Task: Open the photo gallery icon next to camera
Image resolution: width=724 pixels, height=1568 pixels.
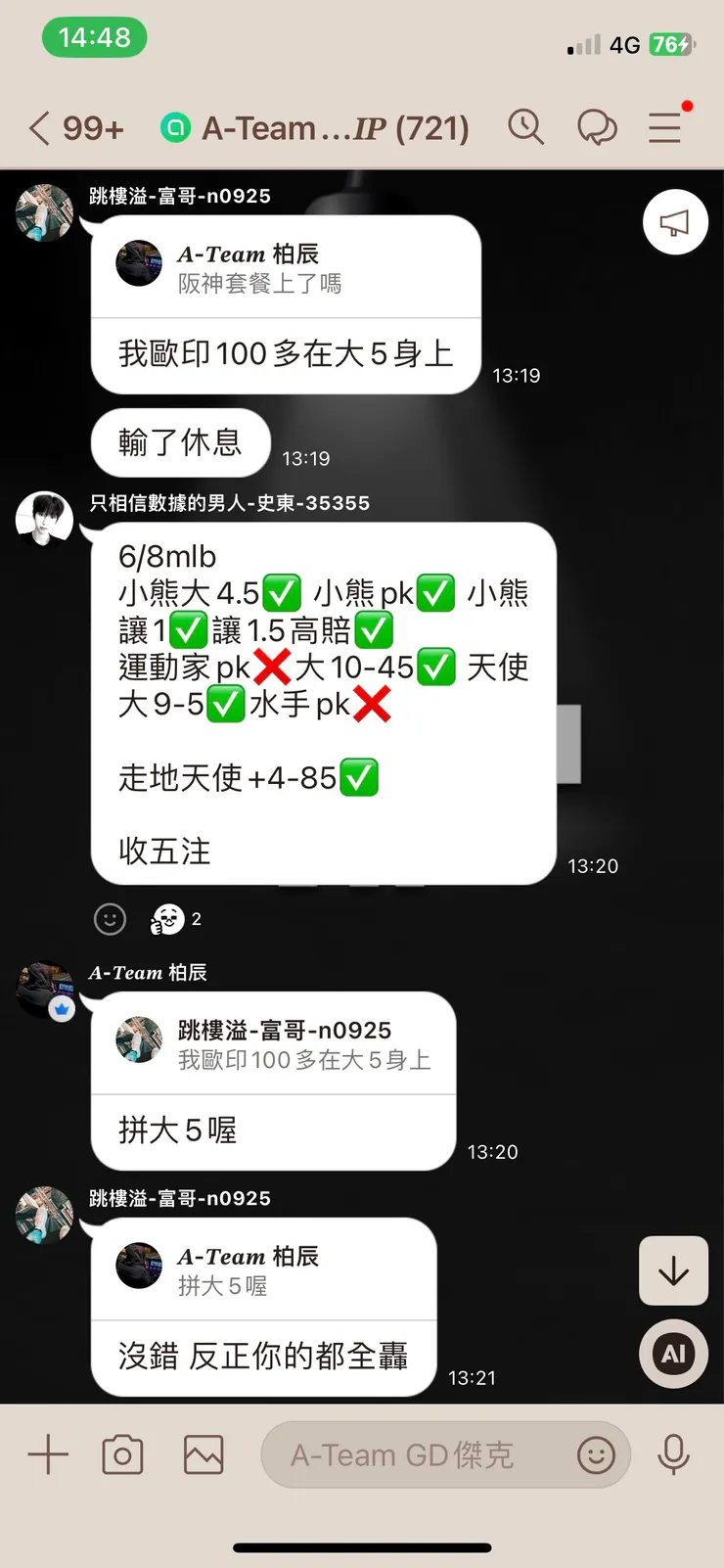Action: 203,1454
